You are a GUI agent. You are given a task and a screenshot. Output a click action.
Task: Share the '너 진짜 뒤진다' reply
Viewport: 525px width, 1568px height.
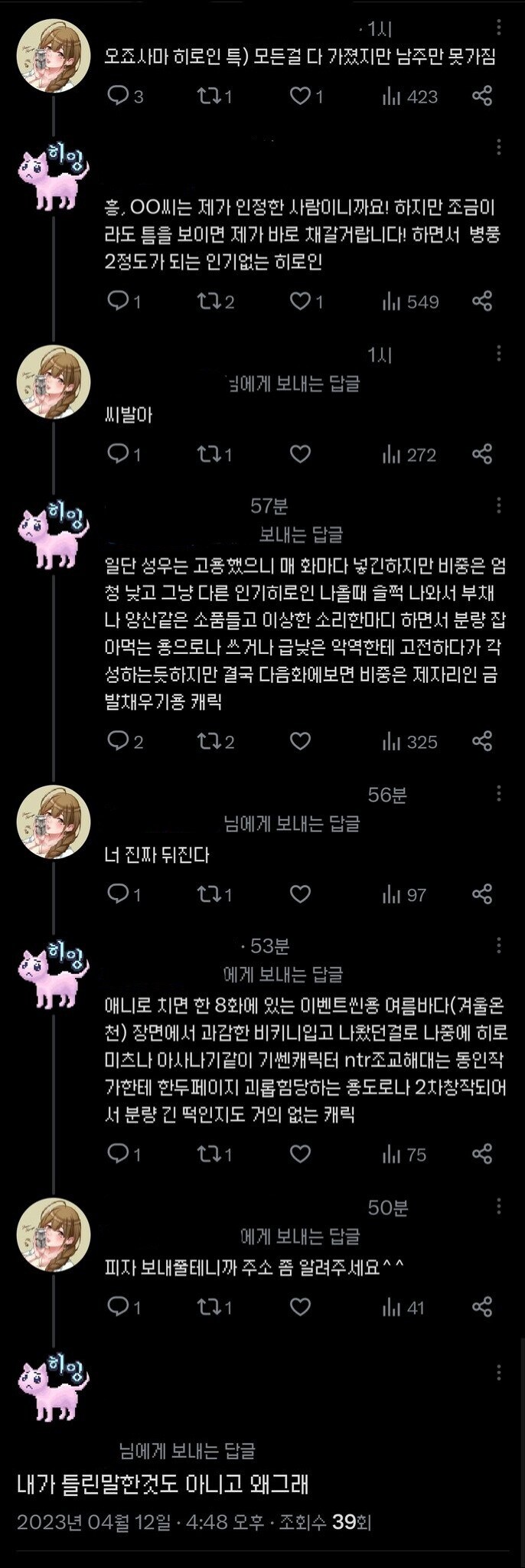click(482, 894)
